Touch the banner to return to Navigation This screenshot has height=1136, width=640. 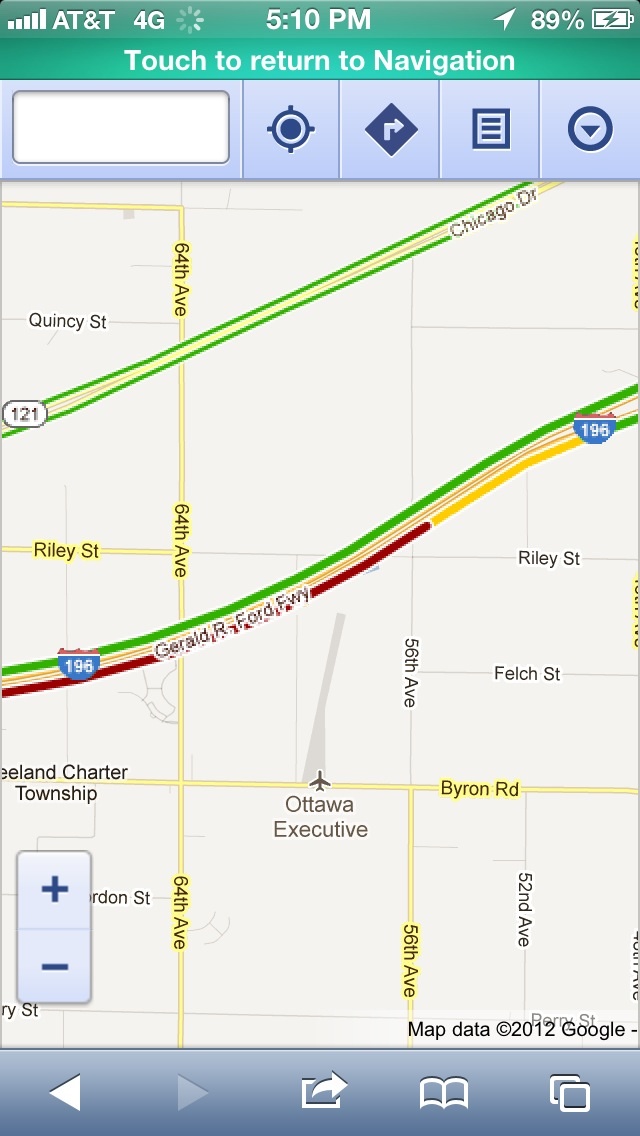click(320, 60)
